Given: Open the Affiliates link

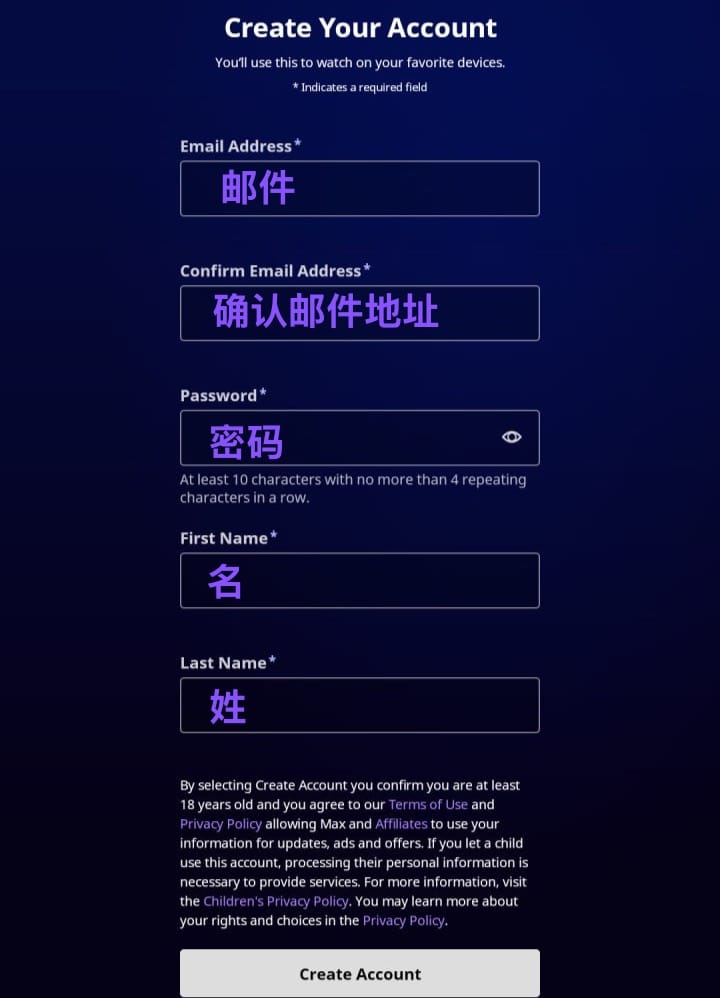Looking at the screenshot, I should (x=401, y=824).
